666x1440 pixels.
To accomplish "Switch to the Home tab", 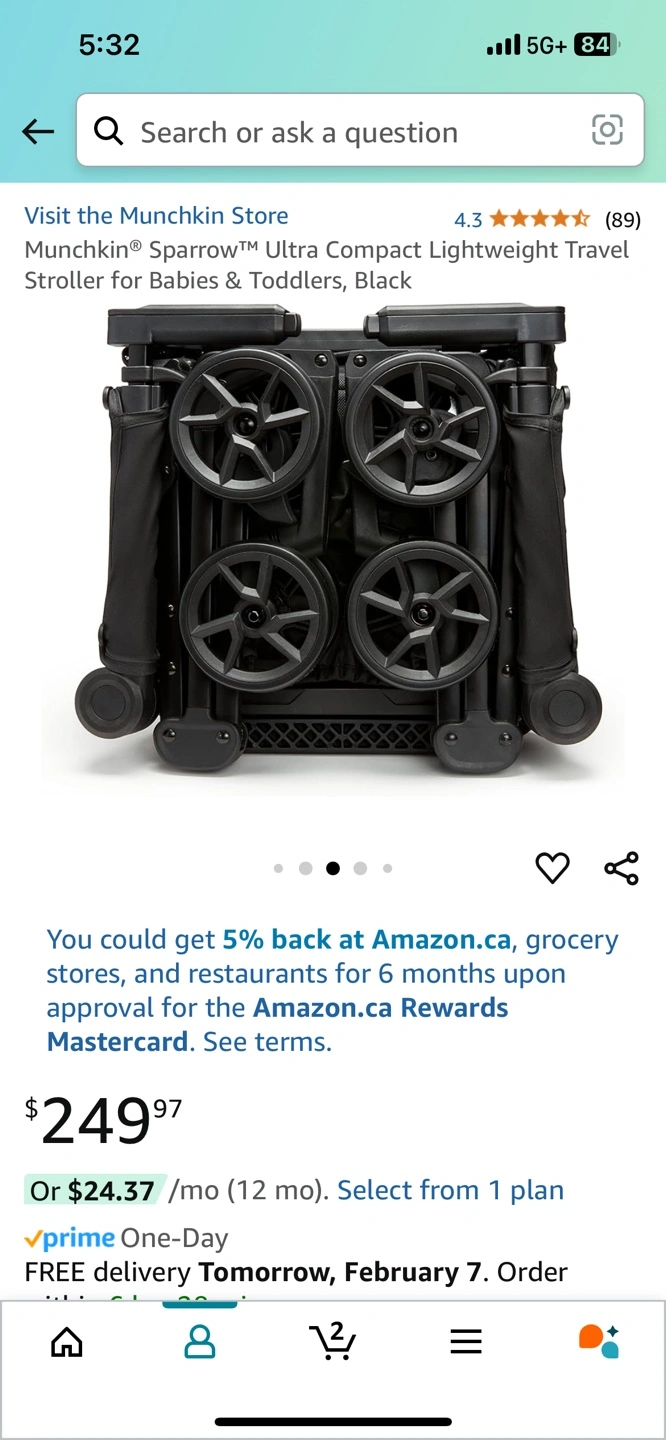I will click(66, 1341).
